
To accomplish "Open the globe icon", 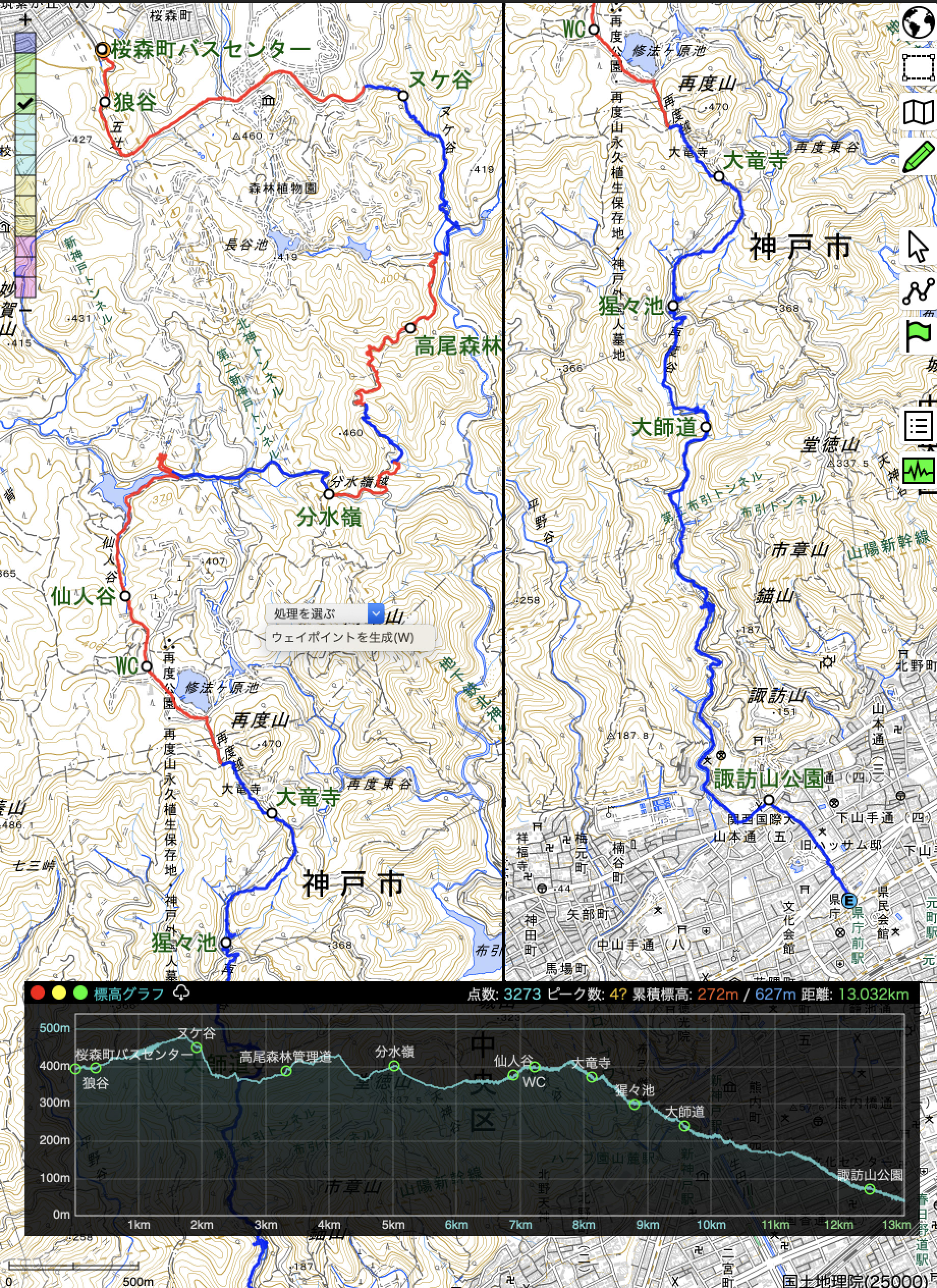I will 919,23.
